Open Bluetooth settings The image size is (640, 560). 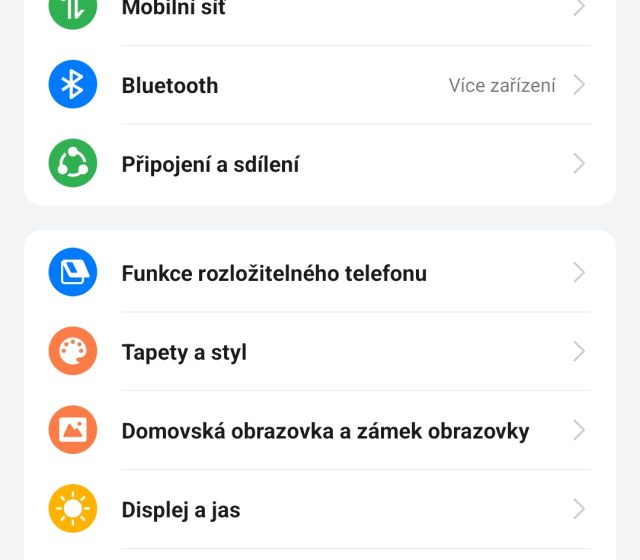170,86
